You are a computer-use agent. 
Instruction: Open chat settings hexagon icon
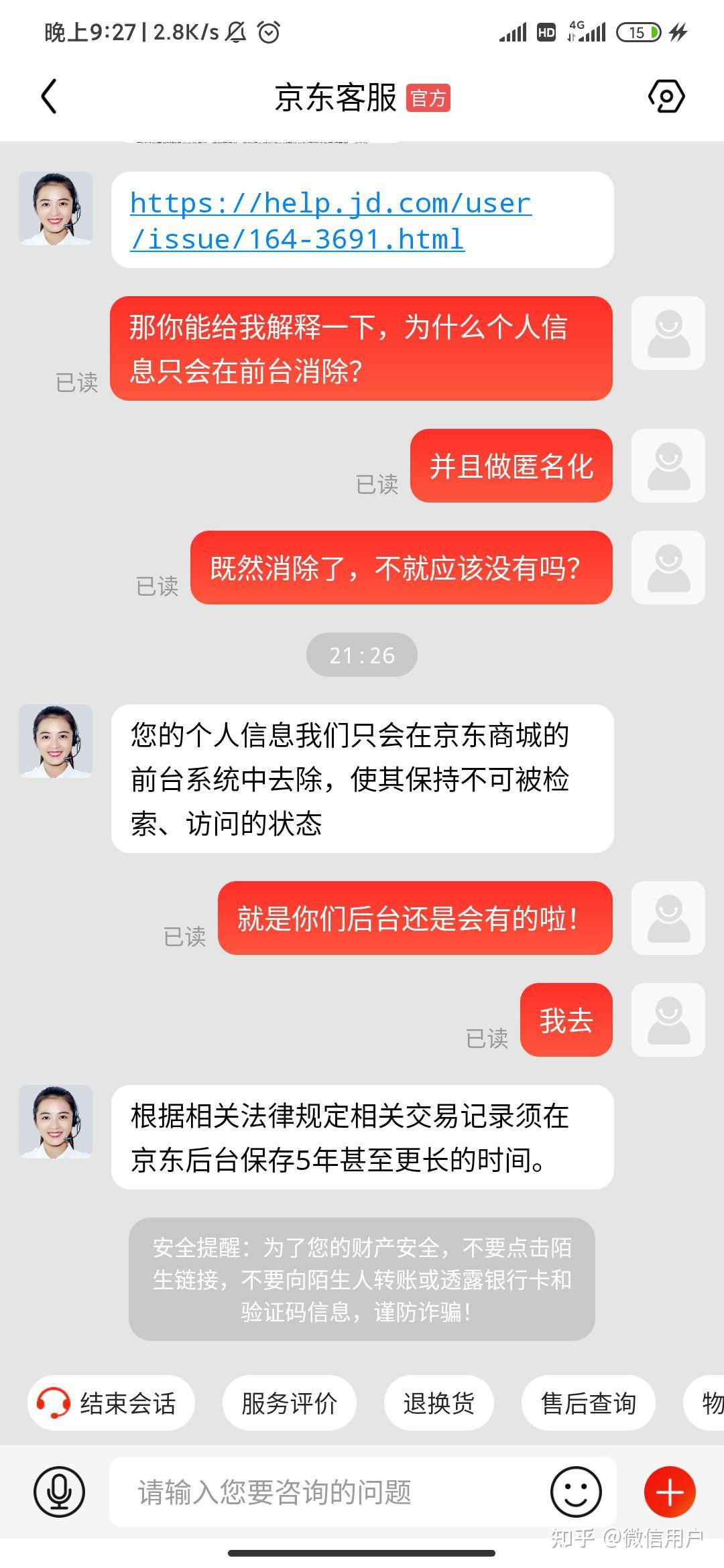666,97
